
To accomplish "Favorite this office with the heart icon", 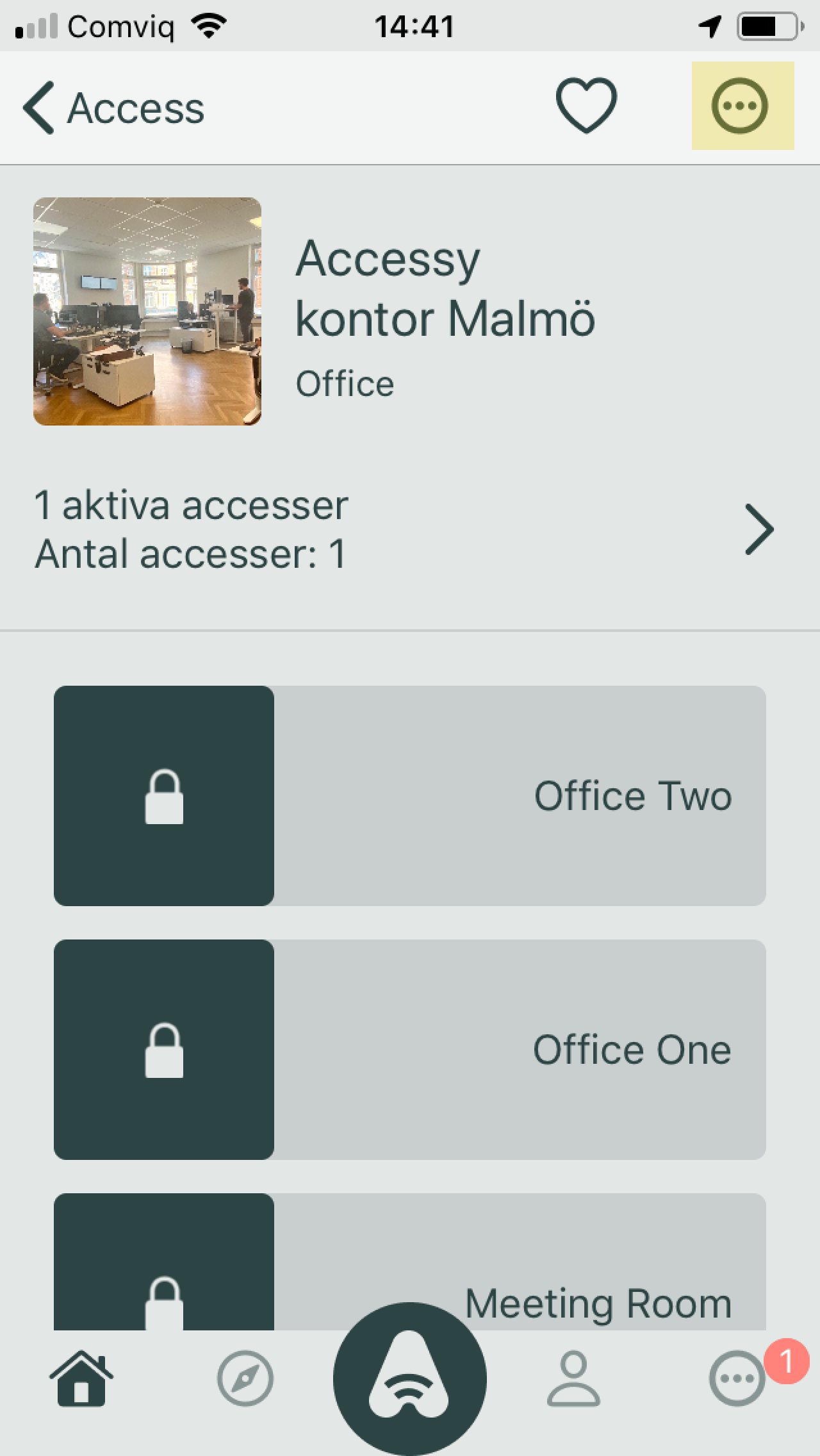I will click(x=586, y=106).
